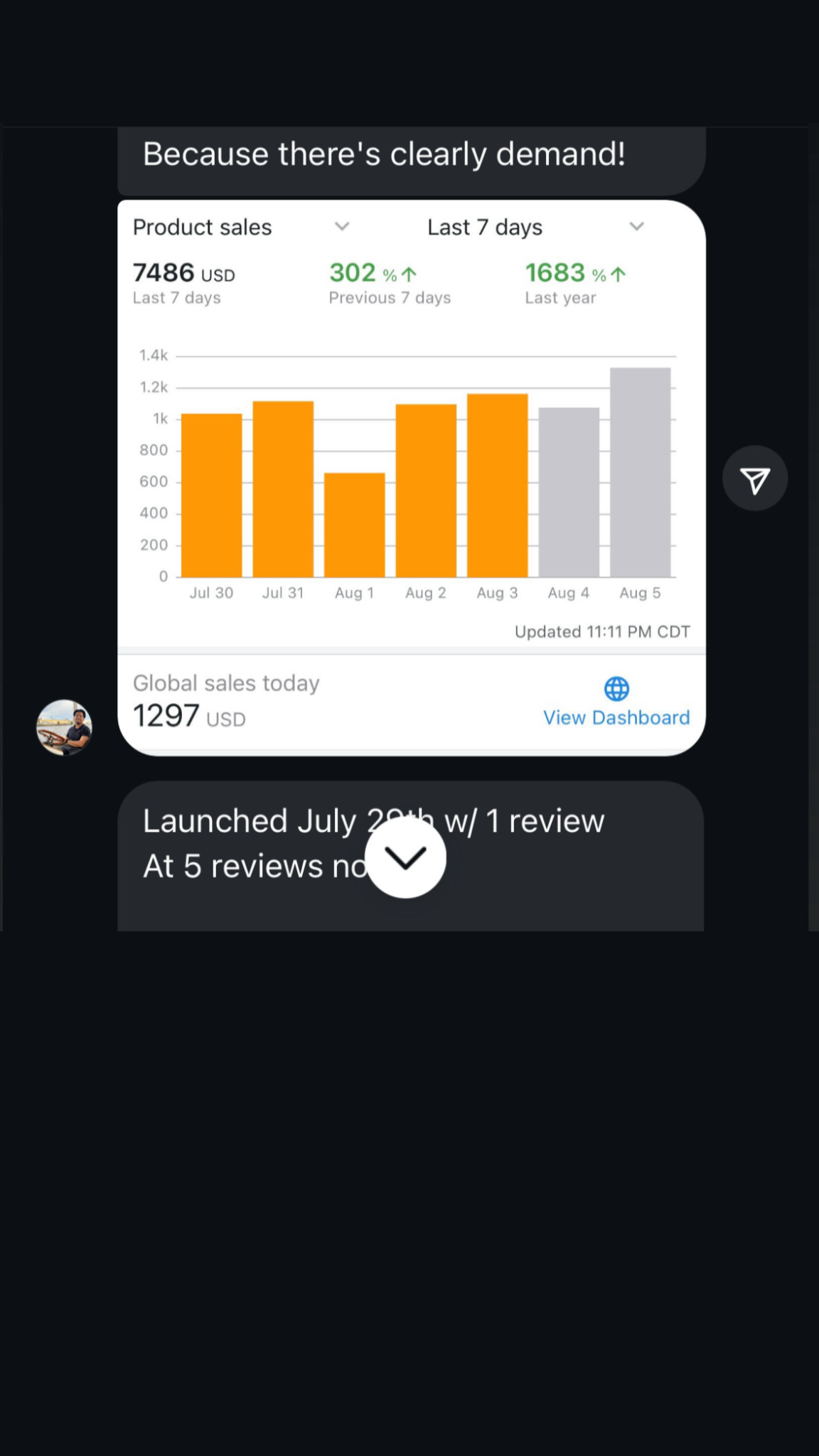
Task: Tap the scroll-down chevron over the message
Action: click(x=406, y=857)
